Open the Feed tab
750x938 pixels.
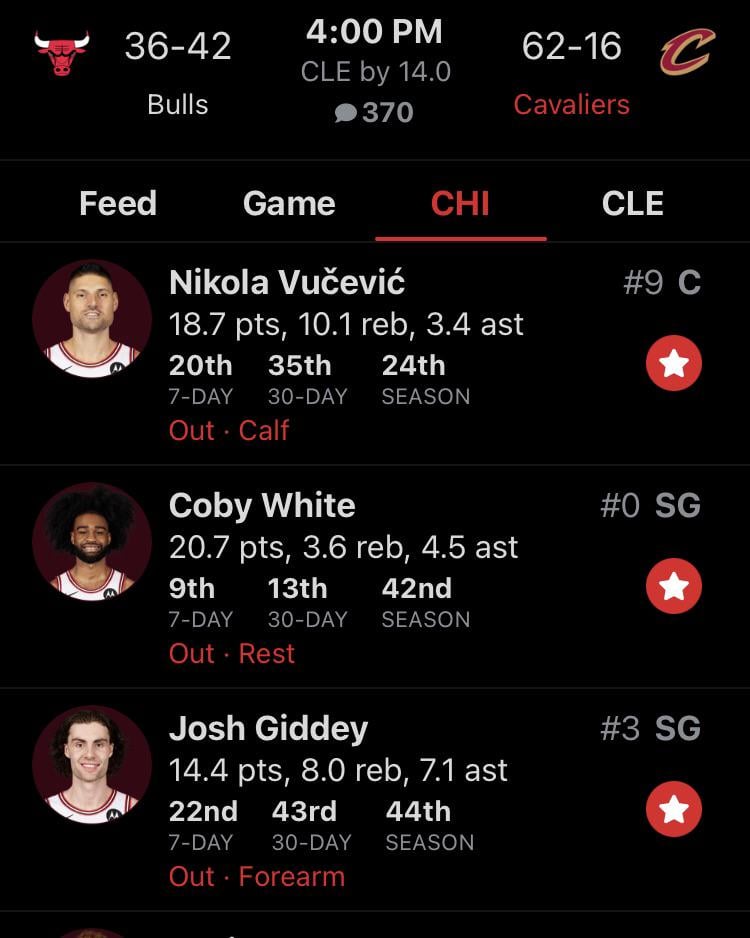[x=117, y=203]
